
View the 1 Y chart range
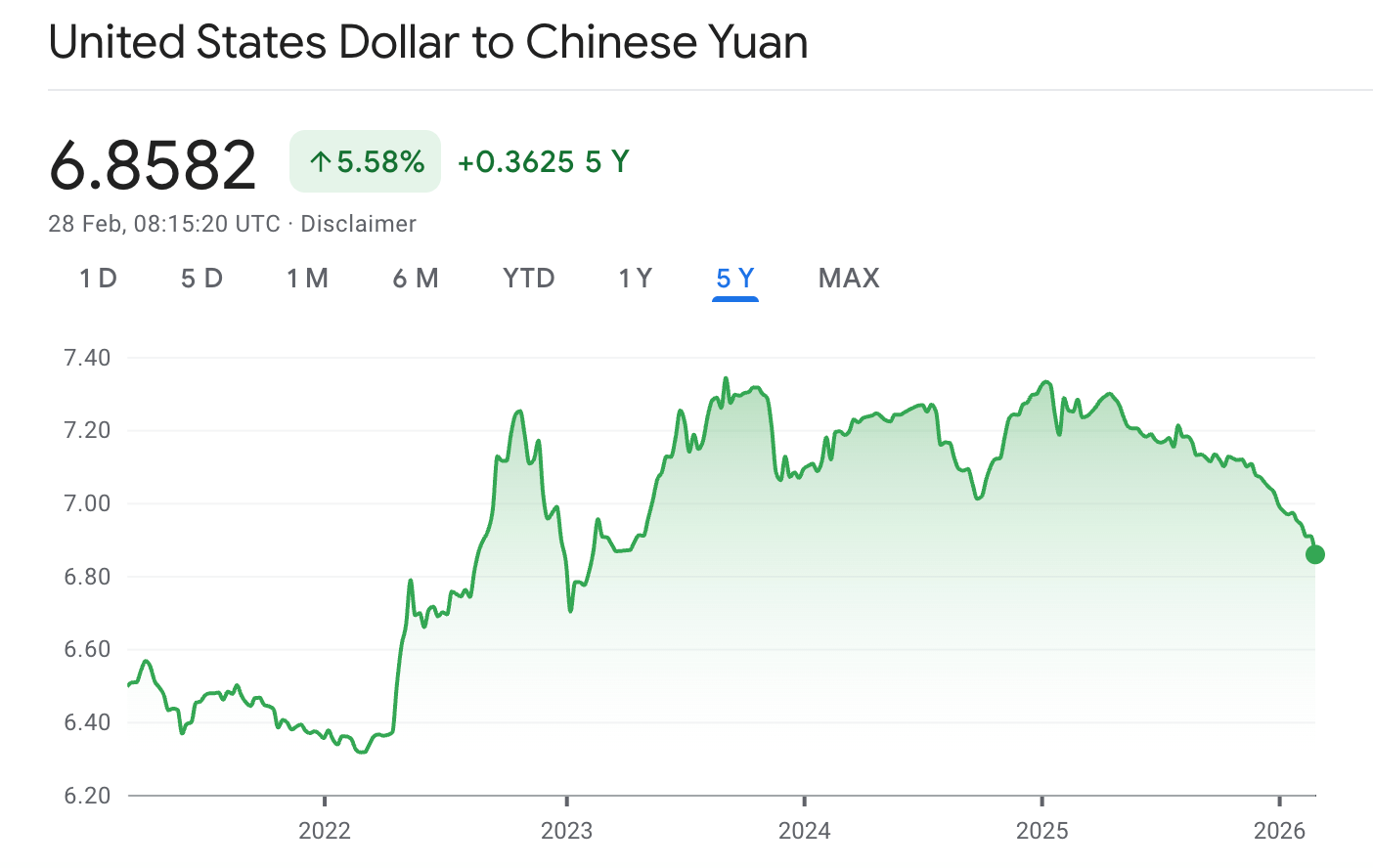point(636,279)
